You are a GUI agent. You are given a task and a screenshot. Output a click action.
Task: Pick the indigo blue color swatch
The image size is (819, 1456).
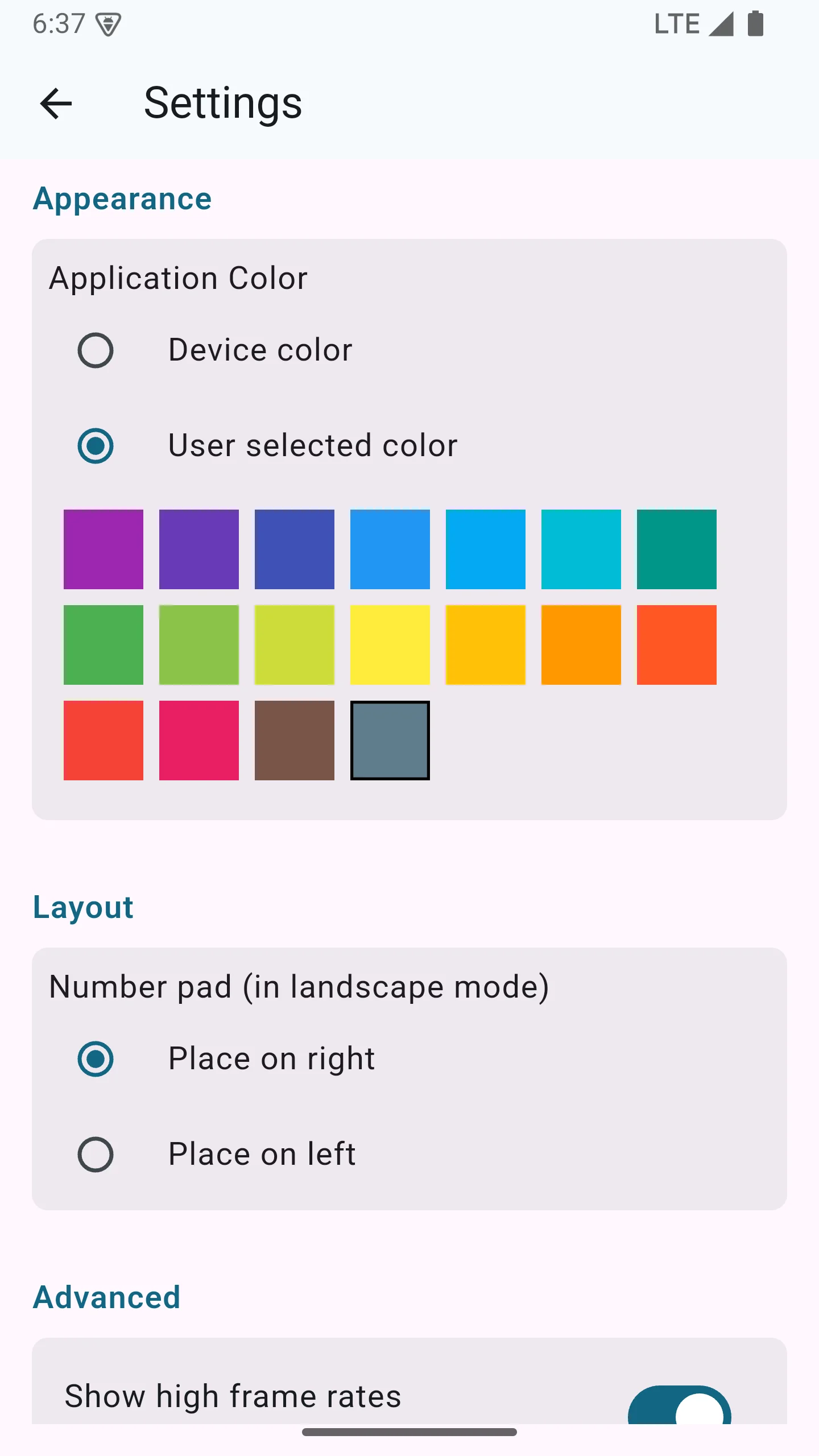pyautogui.click(x=295, y=549)
